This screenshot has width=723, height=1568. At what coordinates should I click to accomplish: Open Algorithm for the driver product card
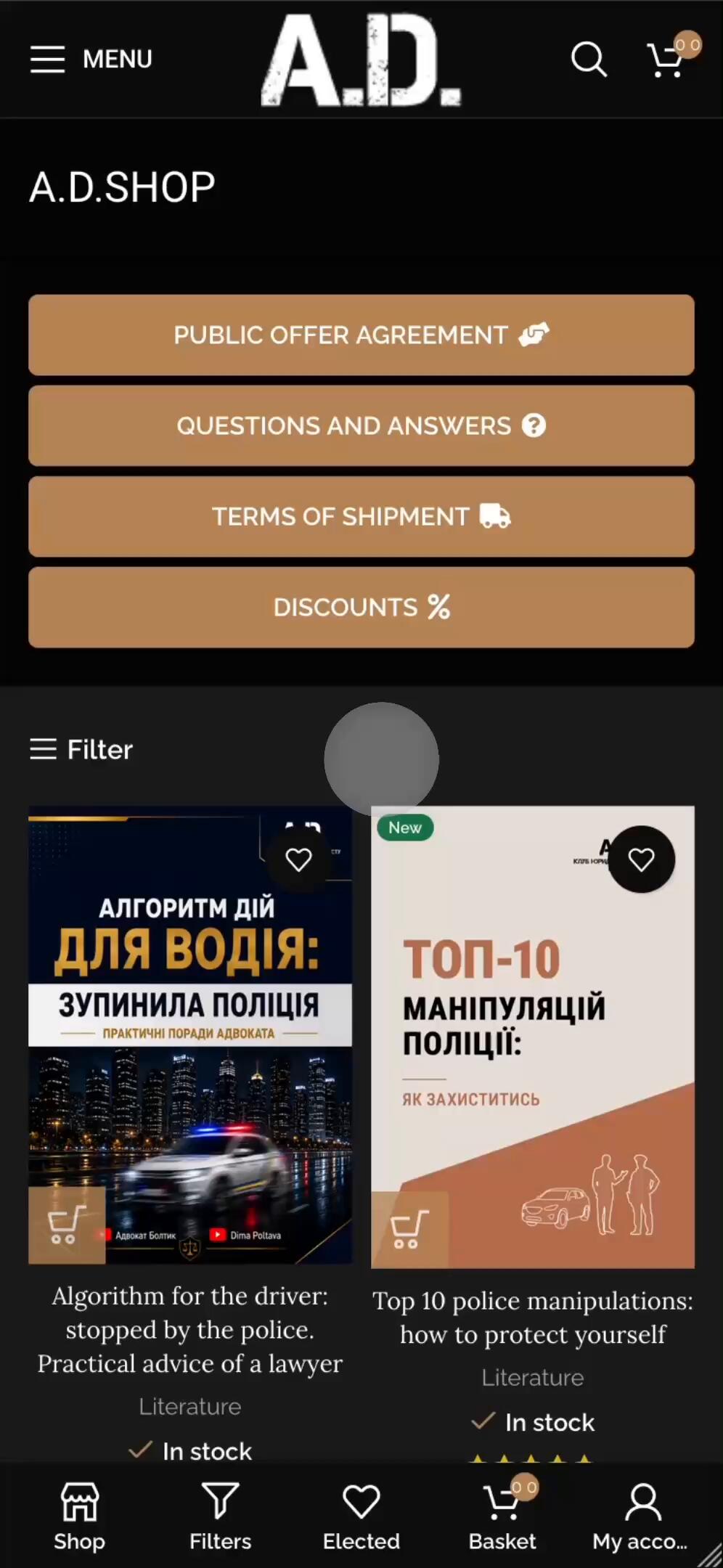[190, 1329]
